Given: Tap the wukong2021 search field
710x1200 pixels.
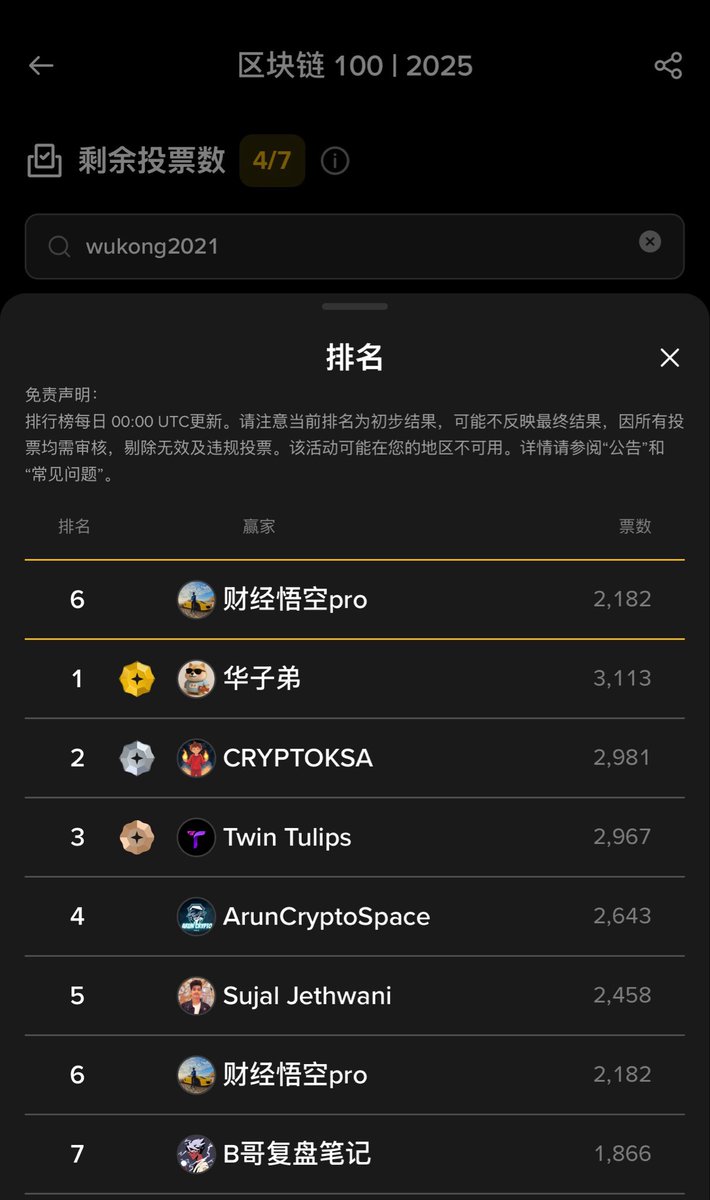Looking at the screenshot, I should [340, 246].
